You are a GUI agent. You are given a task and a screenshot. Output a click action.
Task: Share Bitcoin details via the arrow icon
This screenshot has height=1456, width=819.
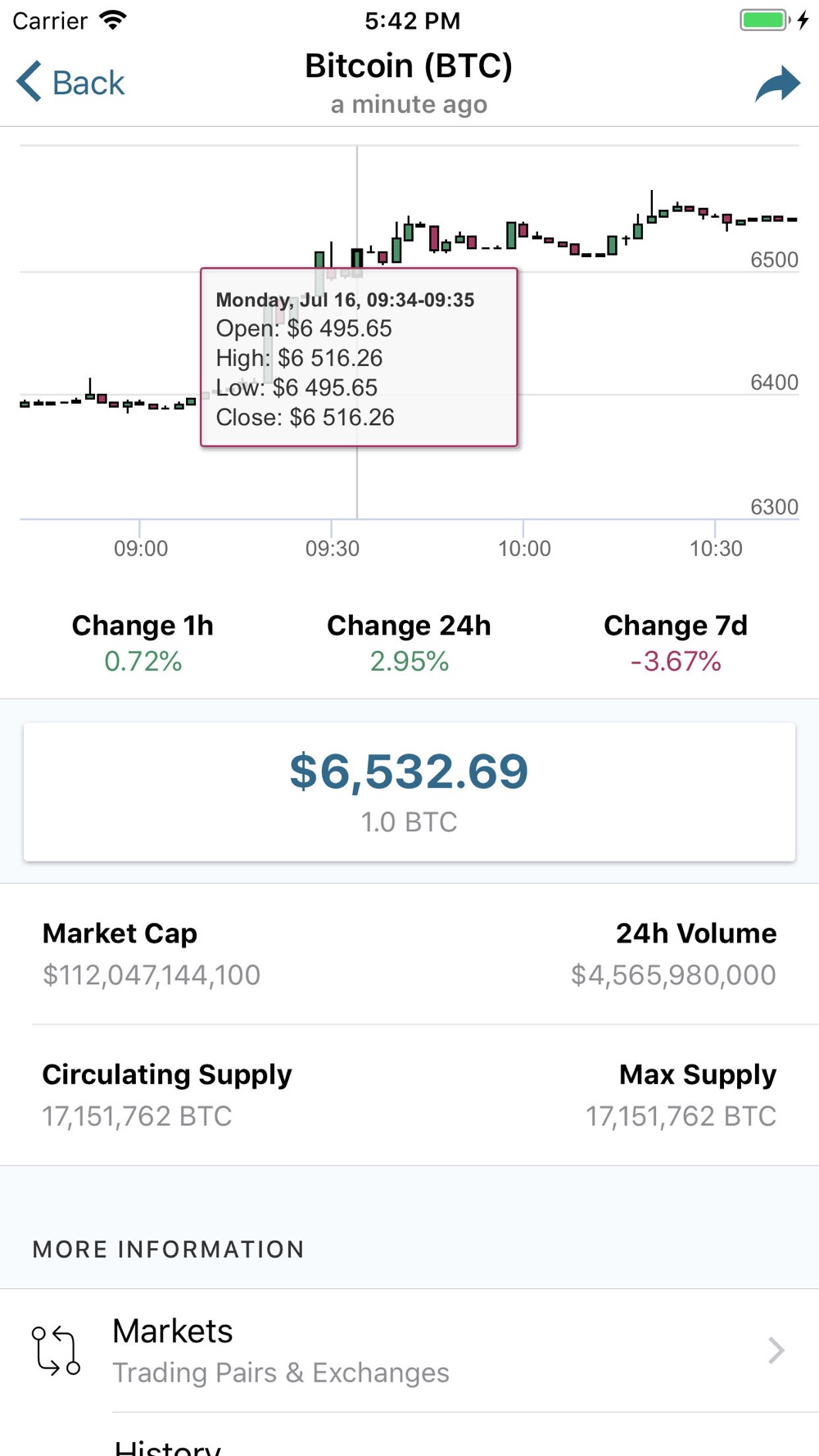(x=777, y=84)
